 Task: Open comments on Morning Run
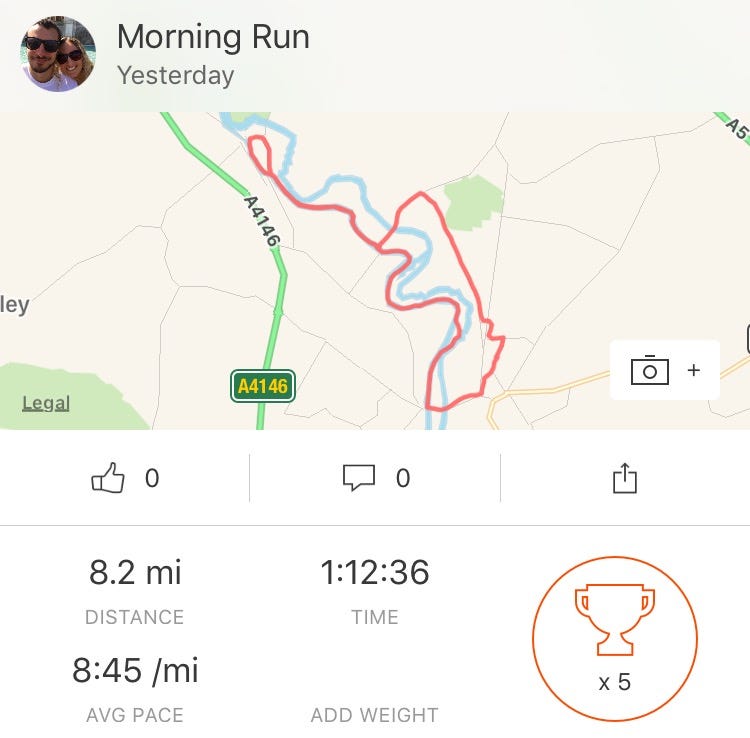[359, 479]
